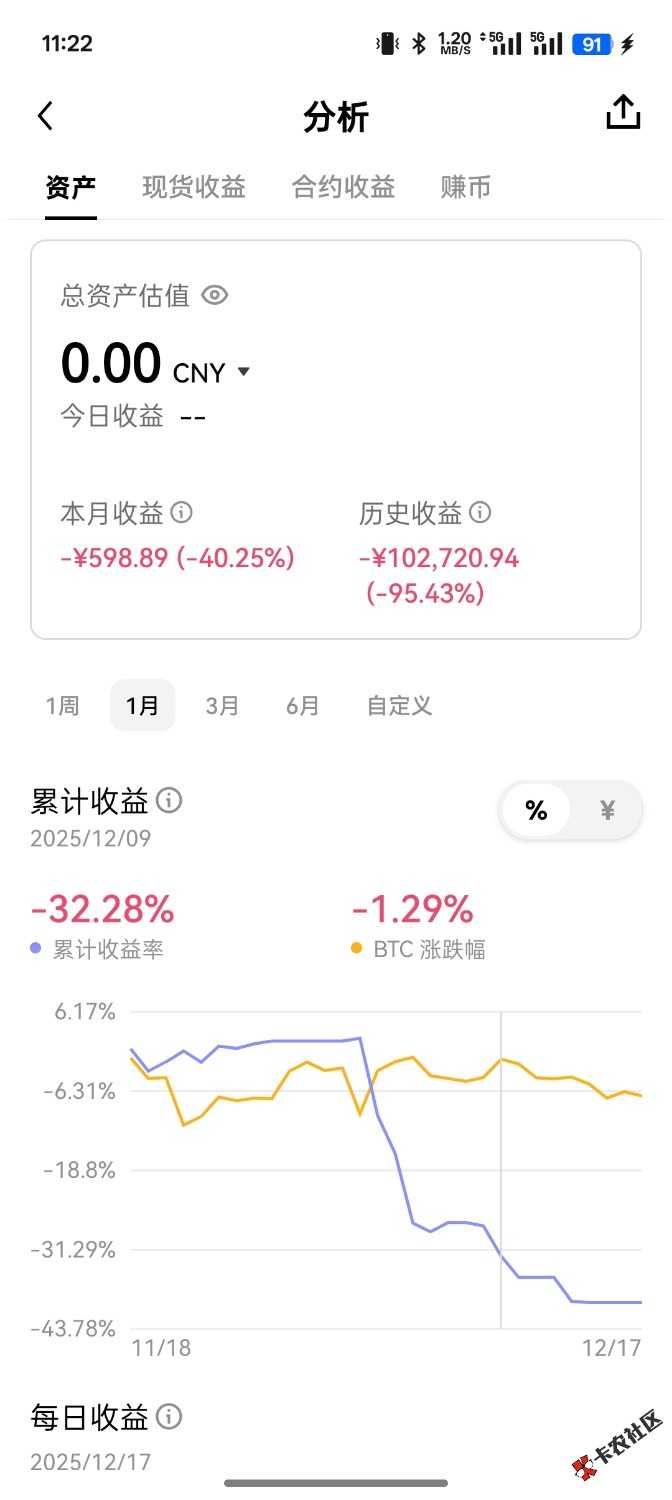Show info about 本月收益

pyautogui.click(x=182, y=513)
